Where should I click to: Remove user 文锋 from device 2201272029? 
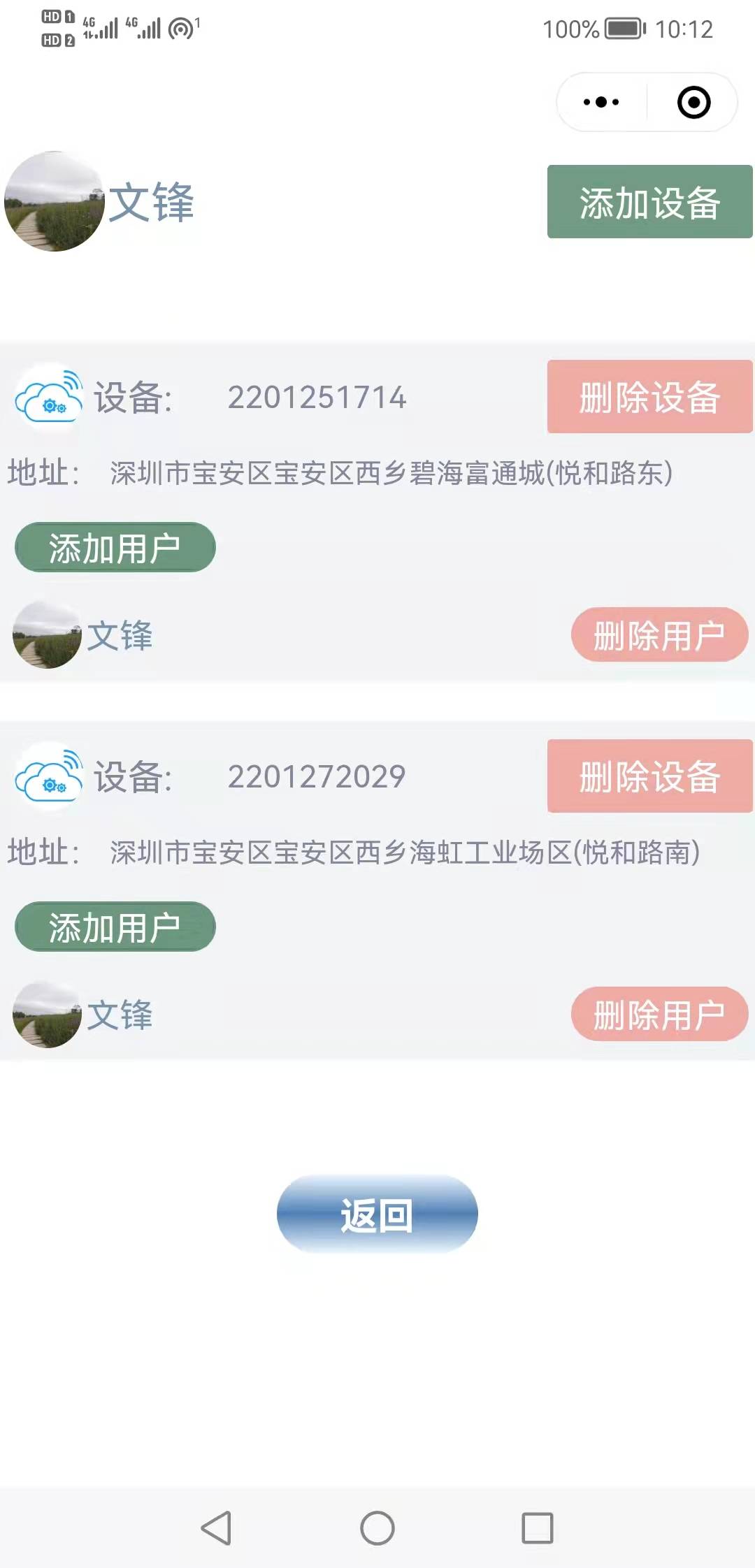pos(659,1014)
